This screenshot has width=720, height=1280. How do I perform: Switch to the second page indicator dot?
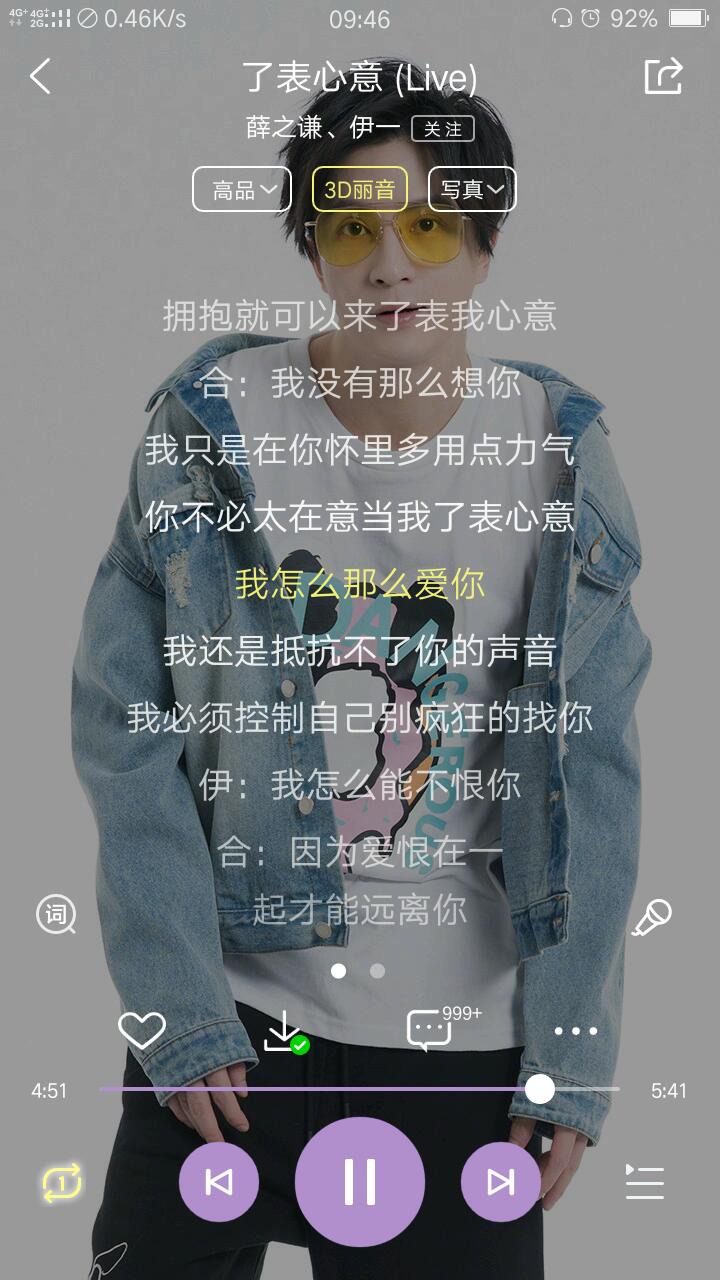click(377, 970)
